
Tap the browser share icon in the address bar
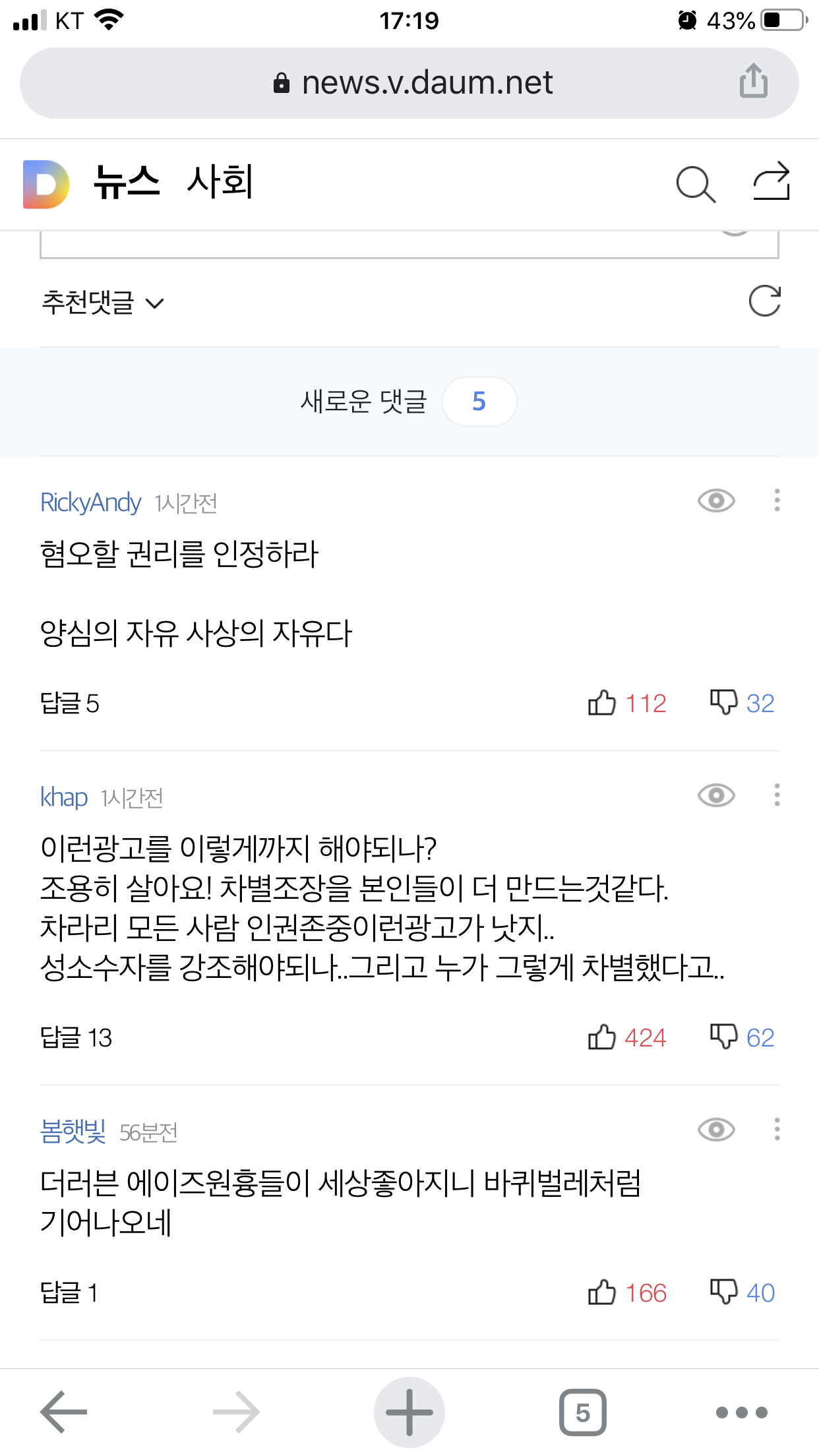(x=753, y=82)
